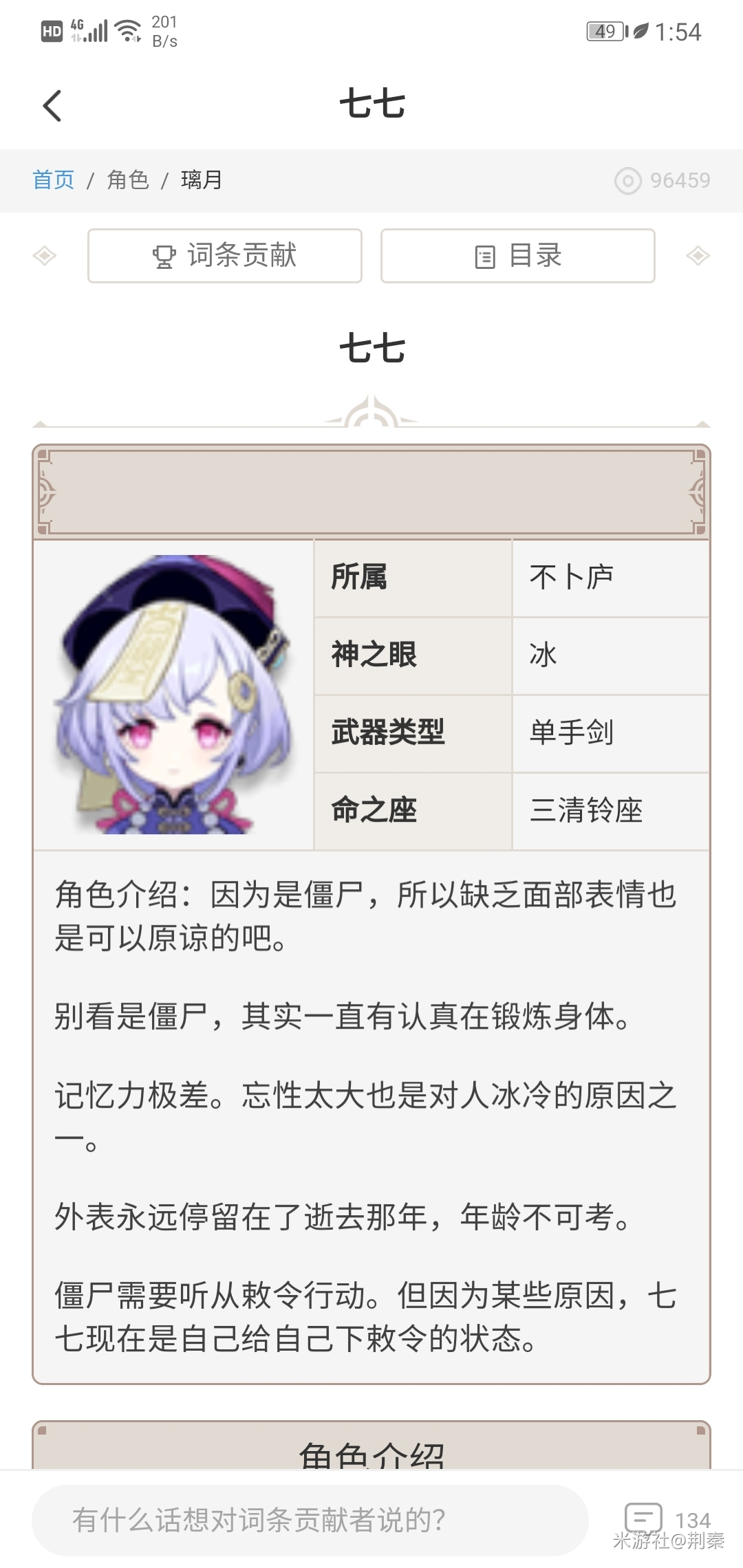743x1568 pixels.
Task: Open the 首页 breadcrumb link
Action: [x=53, y=180]
